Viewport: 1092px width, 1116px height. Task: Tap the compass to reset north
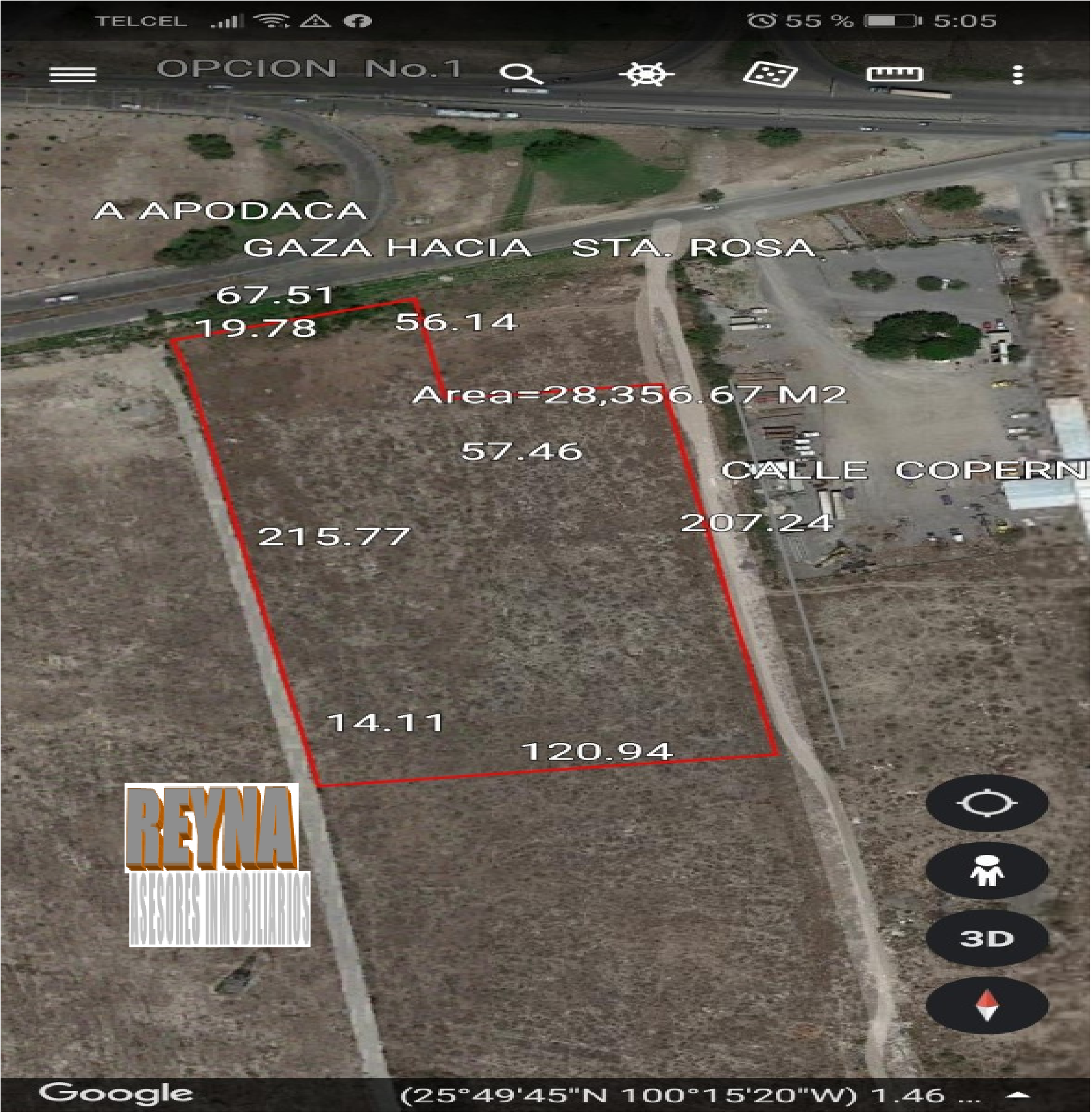[x=986, y=1006]
